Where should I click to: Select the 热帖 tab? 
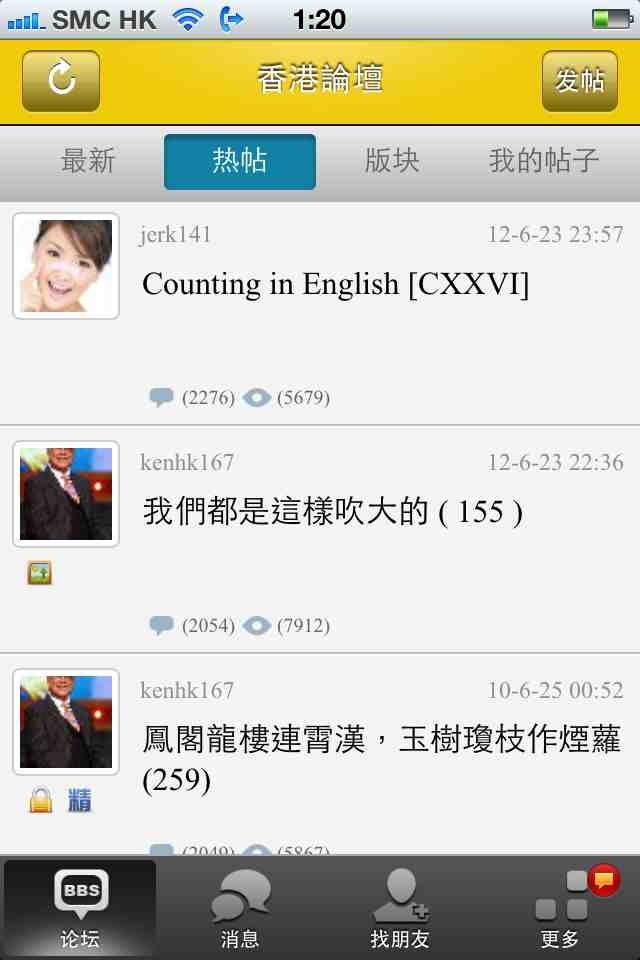(x=240, y=161)
